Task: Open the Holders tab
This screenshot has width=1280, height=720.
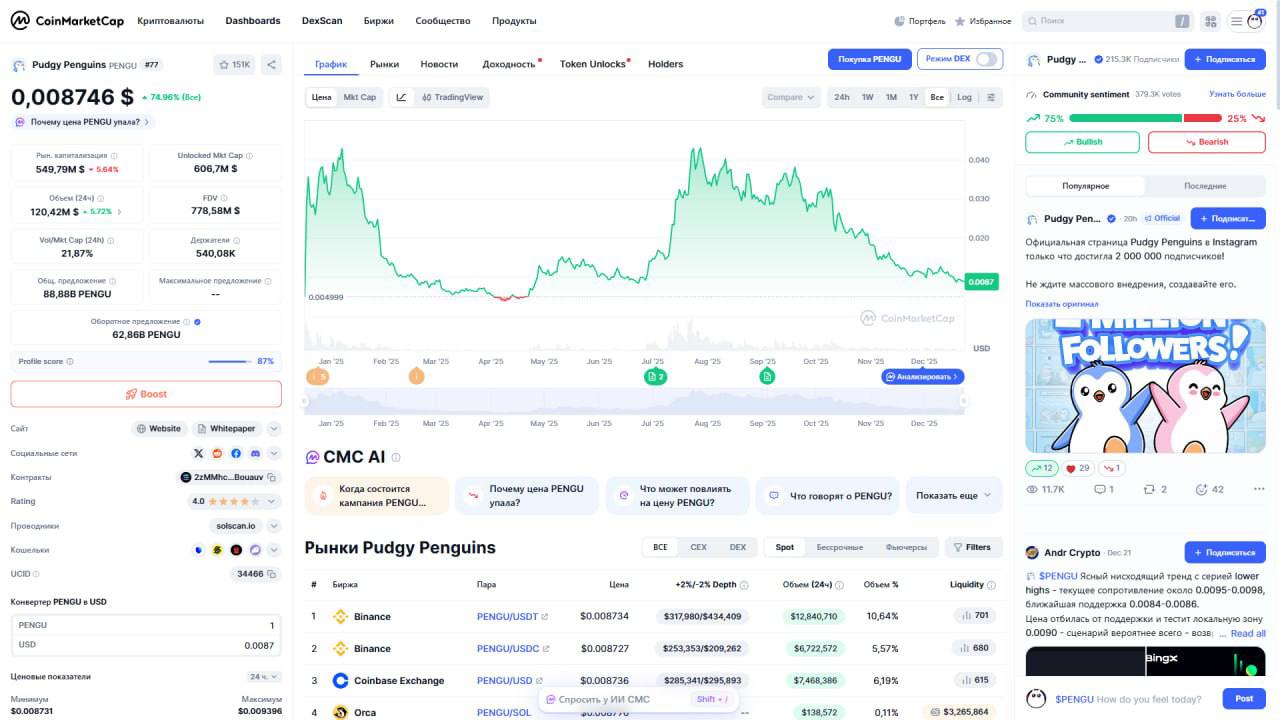Action: (665, 64)
